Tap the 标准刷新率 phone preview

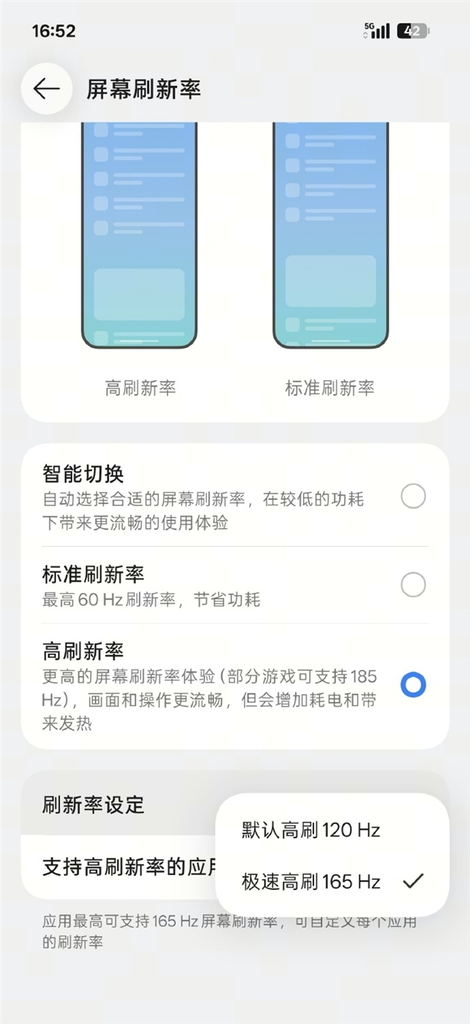point(330,235)
